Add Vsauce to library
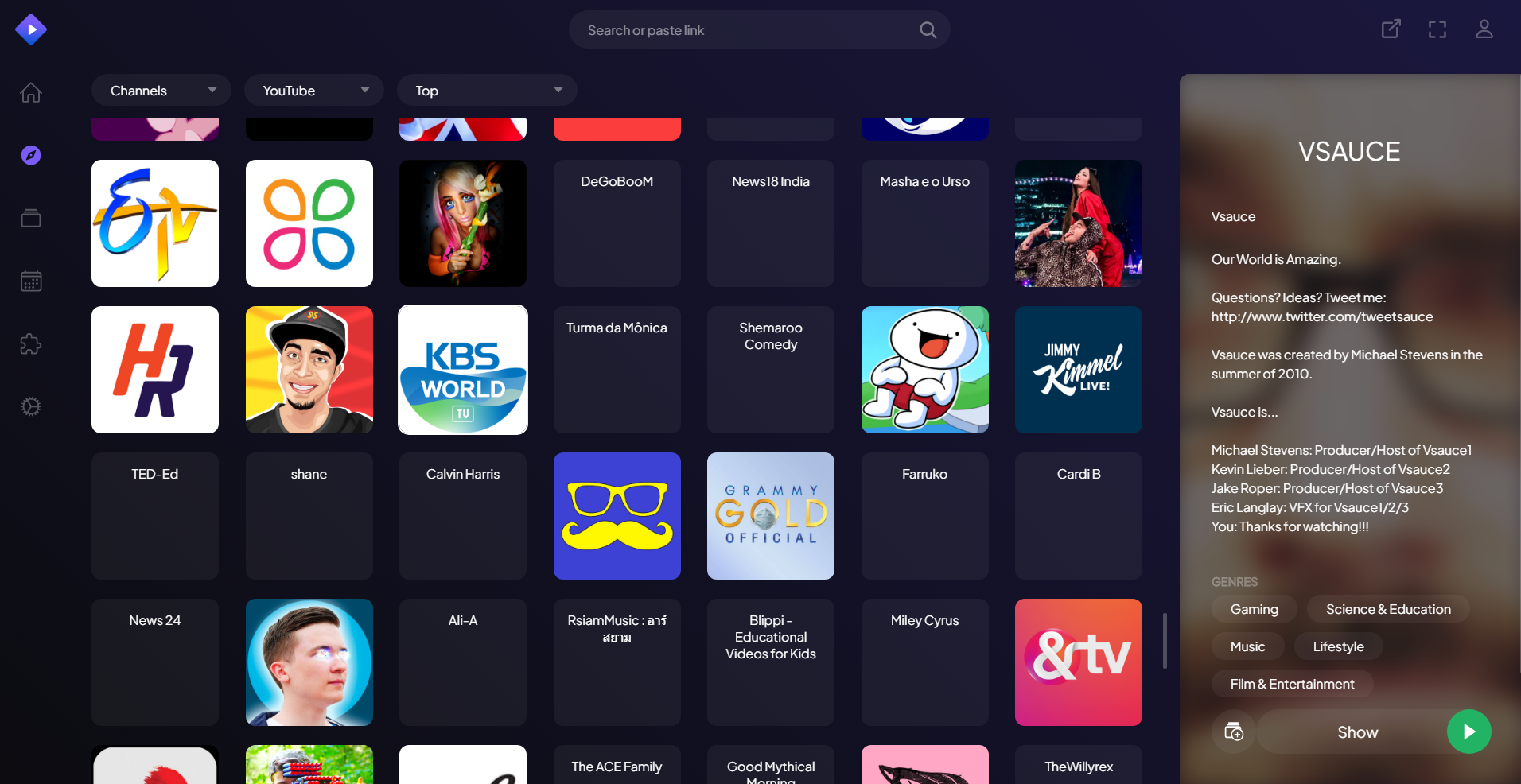The height and width of the screenshot is (784, 1521). [x=1234, y=732]
